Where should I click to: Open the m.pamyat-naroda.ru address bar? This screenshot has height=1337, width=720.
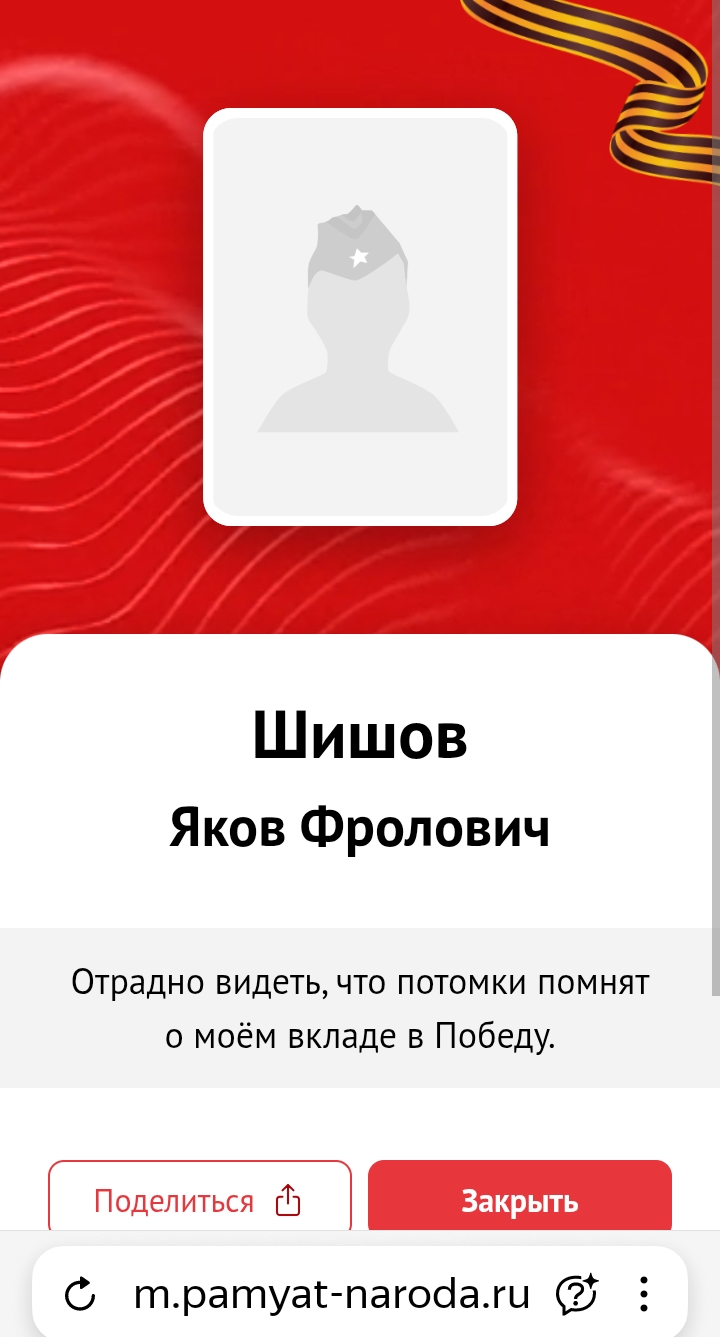332,1295
